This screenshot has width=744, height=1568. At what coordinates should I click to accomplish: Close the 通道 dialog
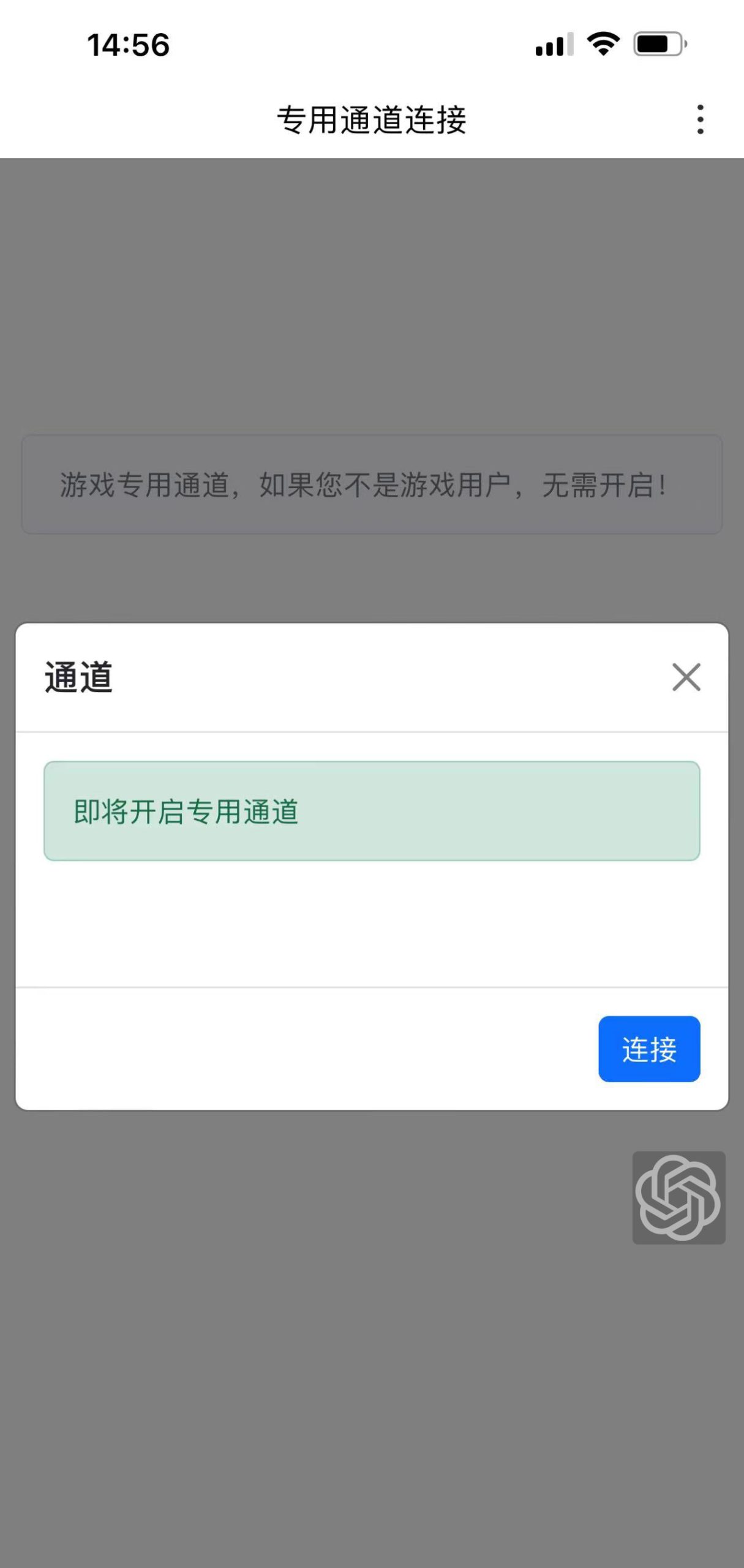click(x=686, y=677)
